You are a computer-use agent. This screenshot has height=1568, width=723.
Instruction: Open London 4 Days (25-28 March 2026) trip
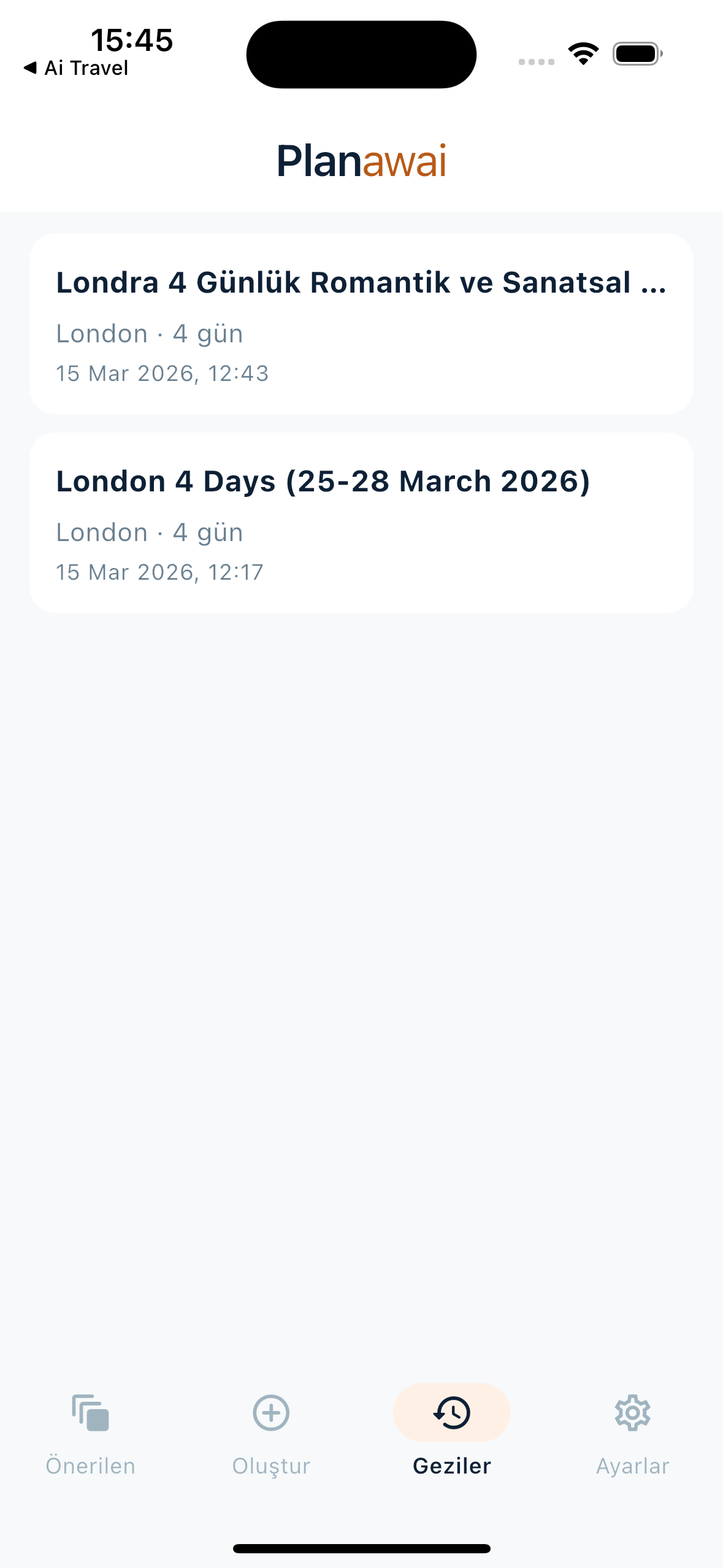[x=361, y=523]
